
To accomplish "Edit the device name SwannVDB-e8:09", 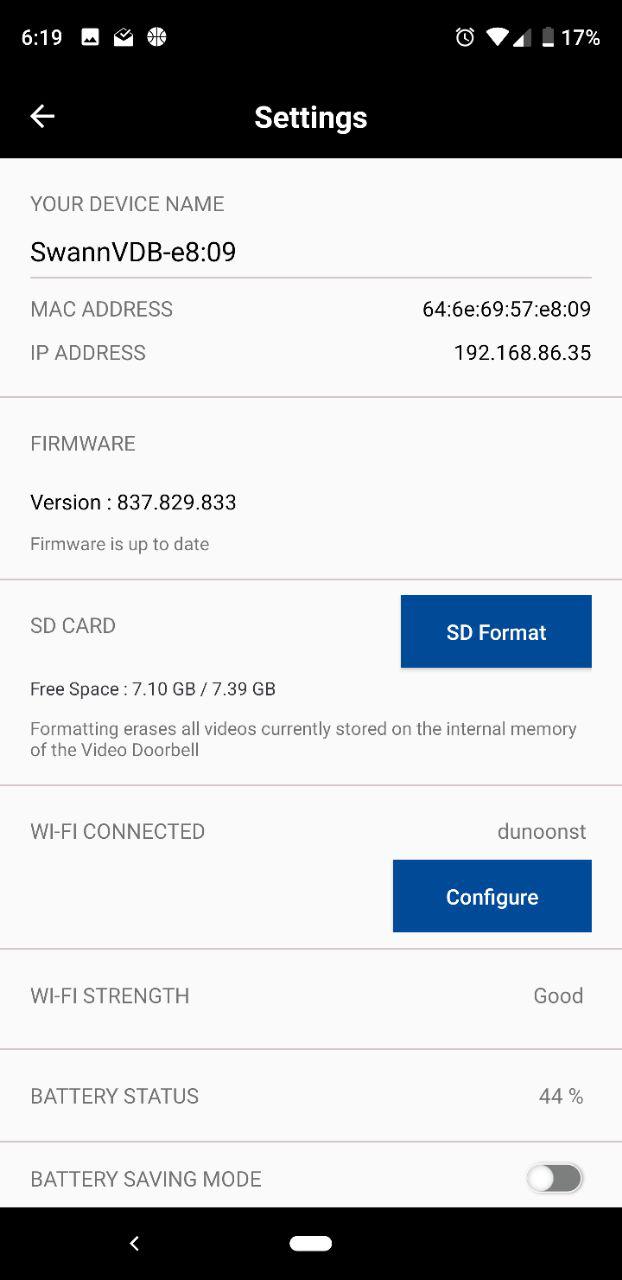I will click(310, 252).
